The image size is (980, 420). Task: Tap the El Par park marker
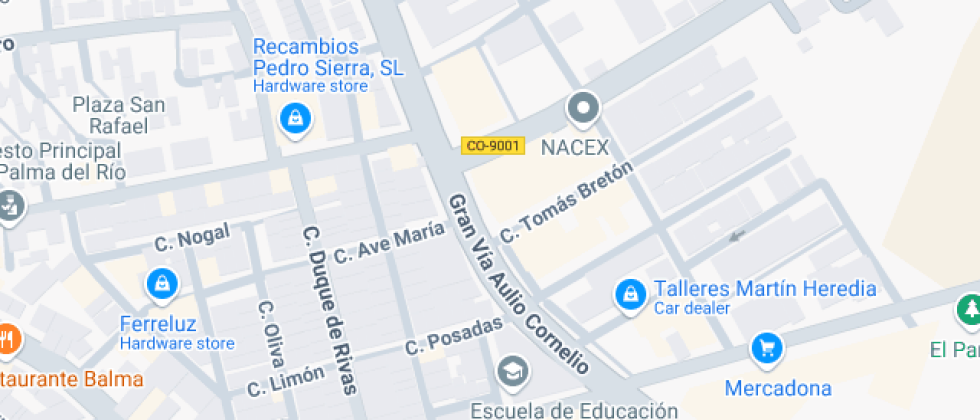(x=968, y=311)
